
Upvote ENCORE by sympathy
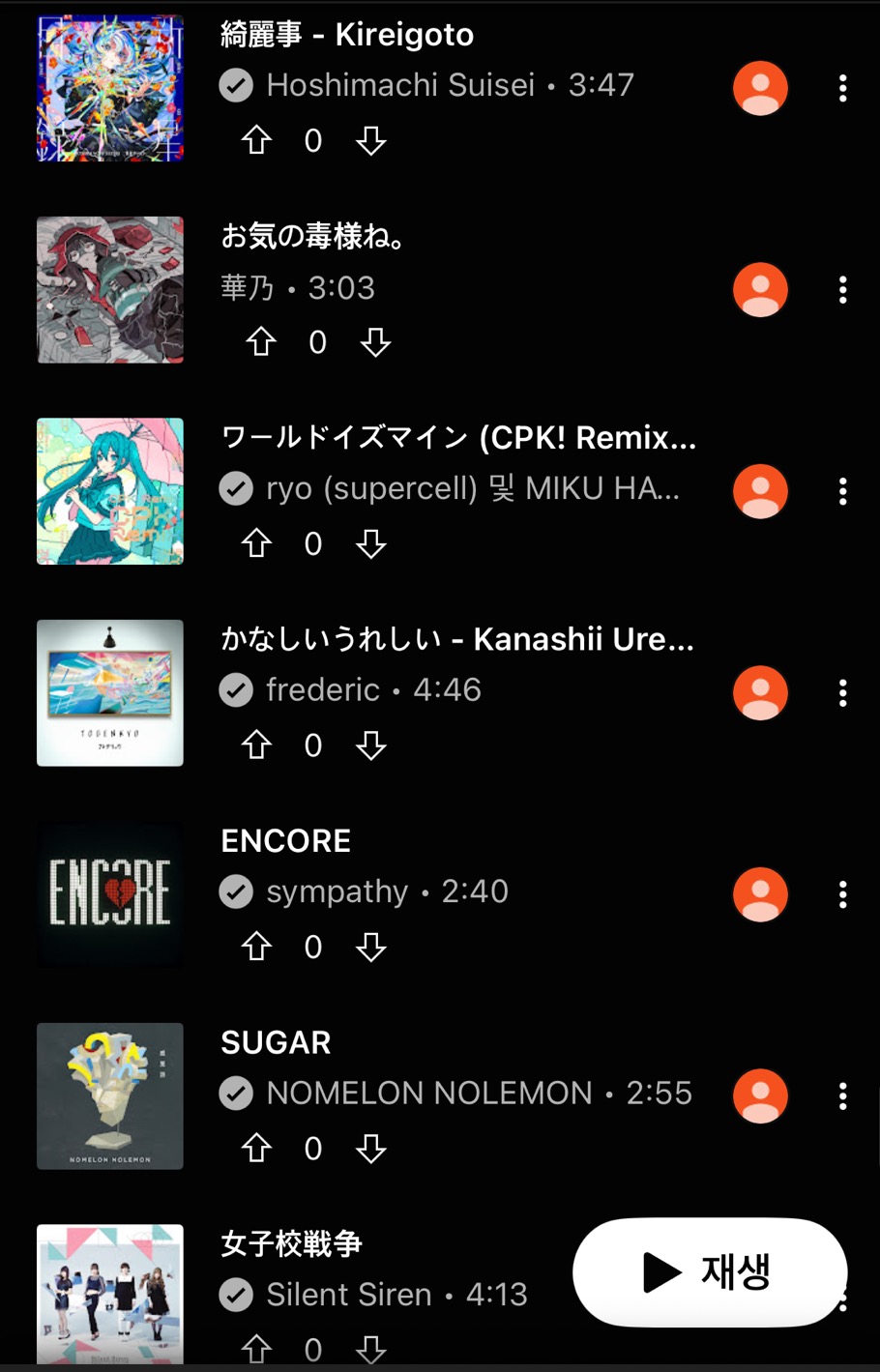tap(256, 947)
